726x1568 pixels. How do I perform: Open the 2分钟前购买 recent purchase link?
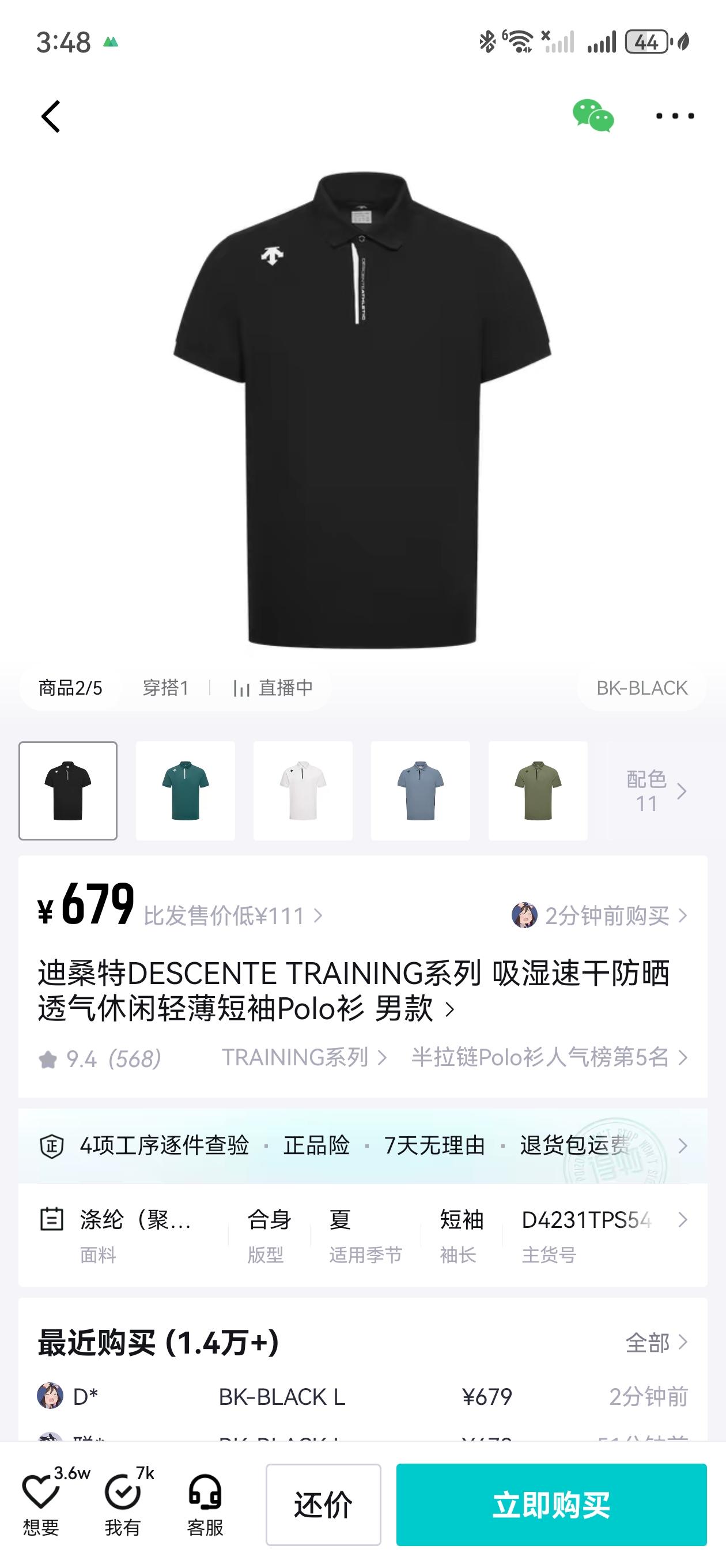click(x=599, y=915)
